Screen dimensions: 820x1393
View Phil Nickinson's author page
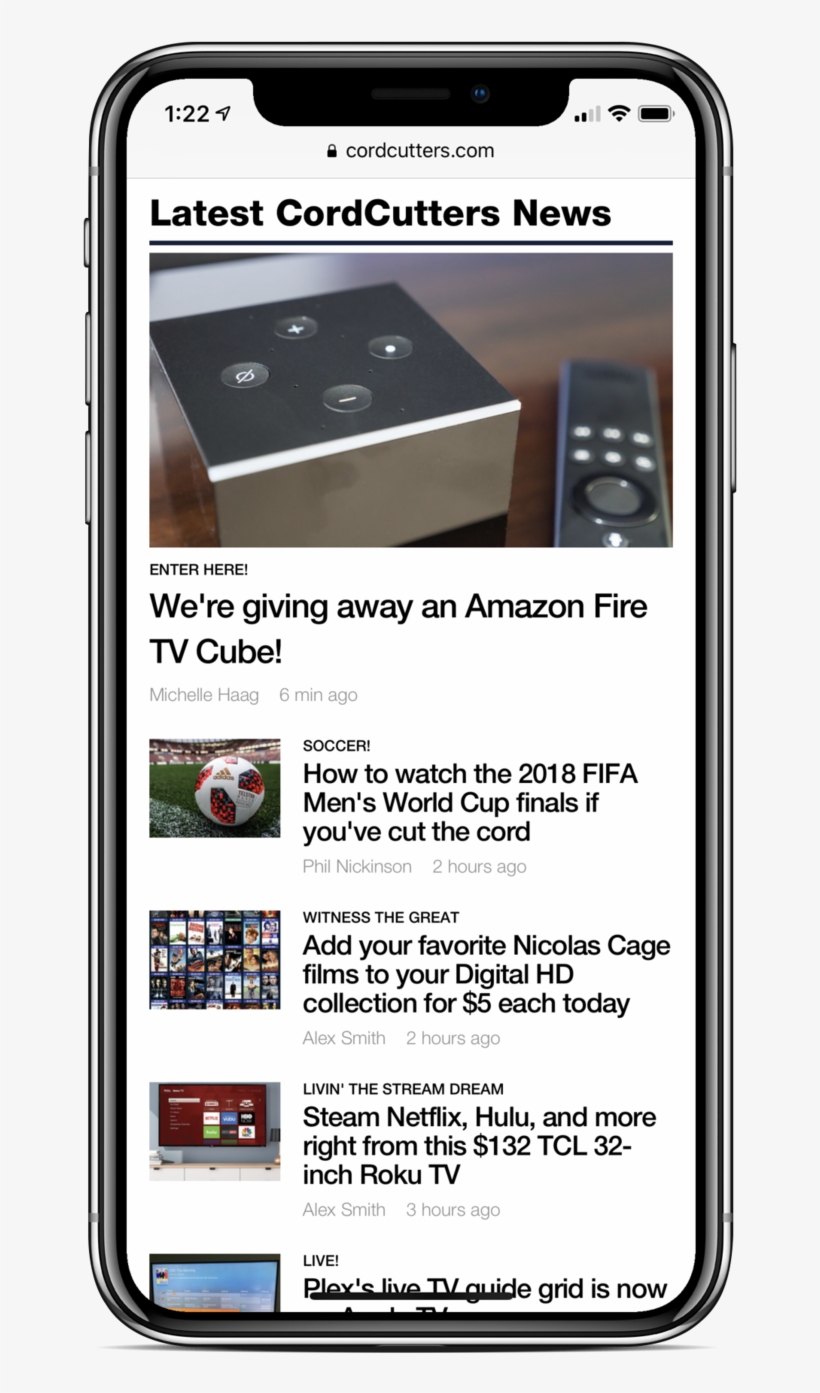click(357, 867)
